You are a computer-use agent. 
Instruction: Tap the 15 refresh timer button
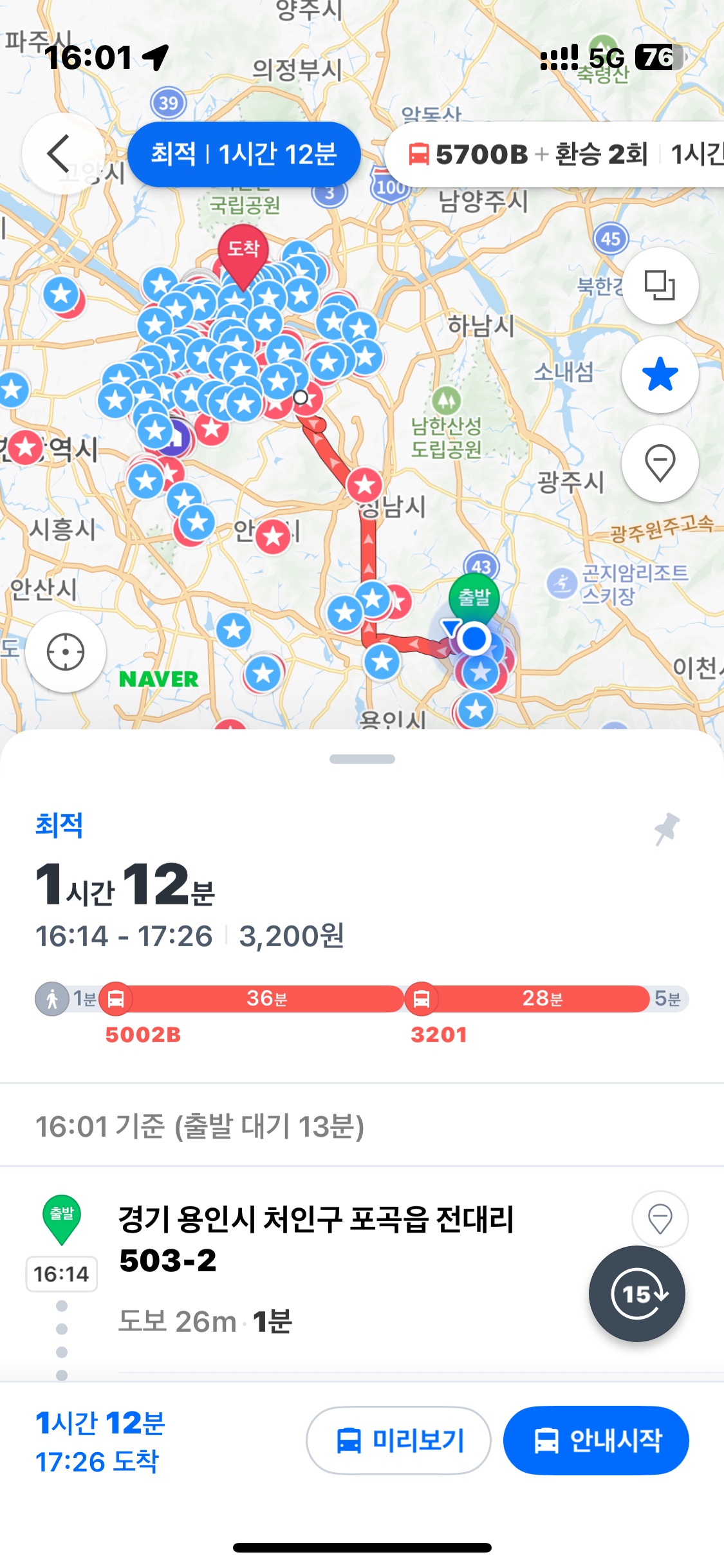(636, 1294)
